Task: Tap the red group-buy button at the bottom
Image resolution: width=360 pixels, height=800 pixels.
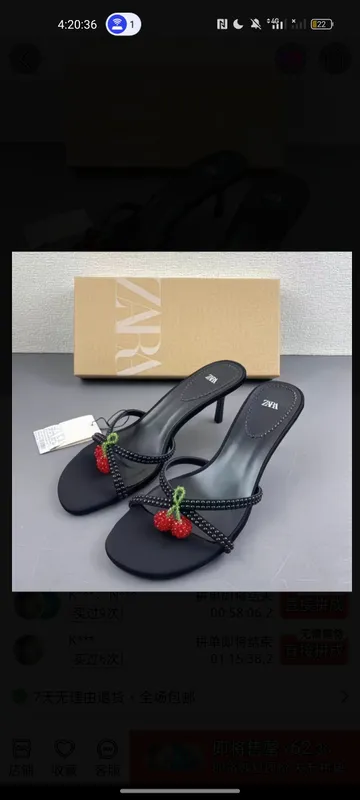Action: pyautogui.click(x=245, y=759)
